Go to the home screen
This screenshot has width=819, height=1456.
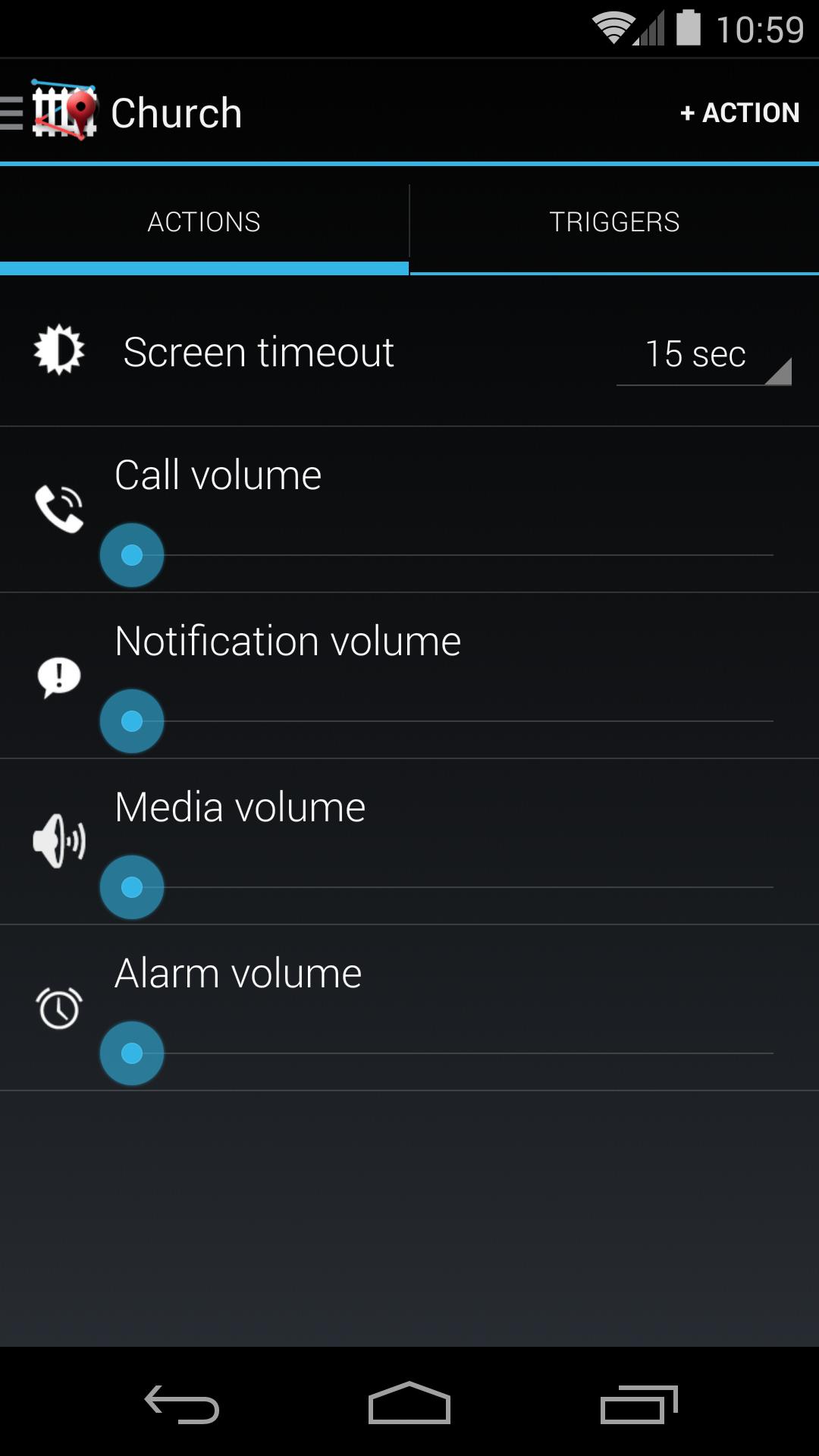[409, 1404]
